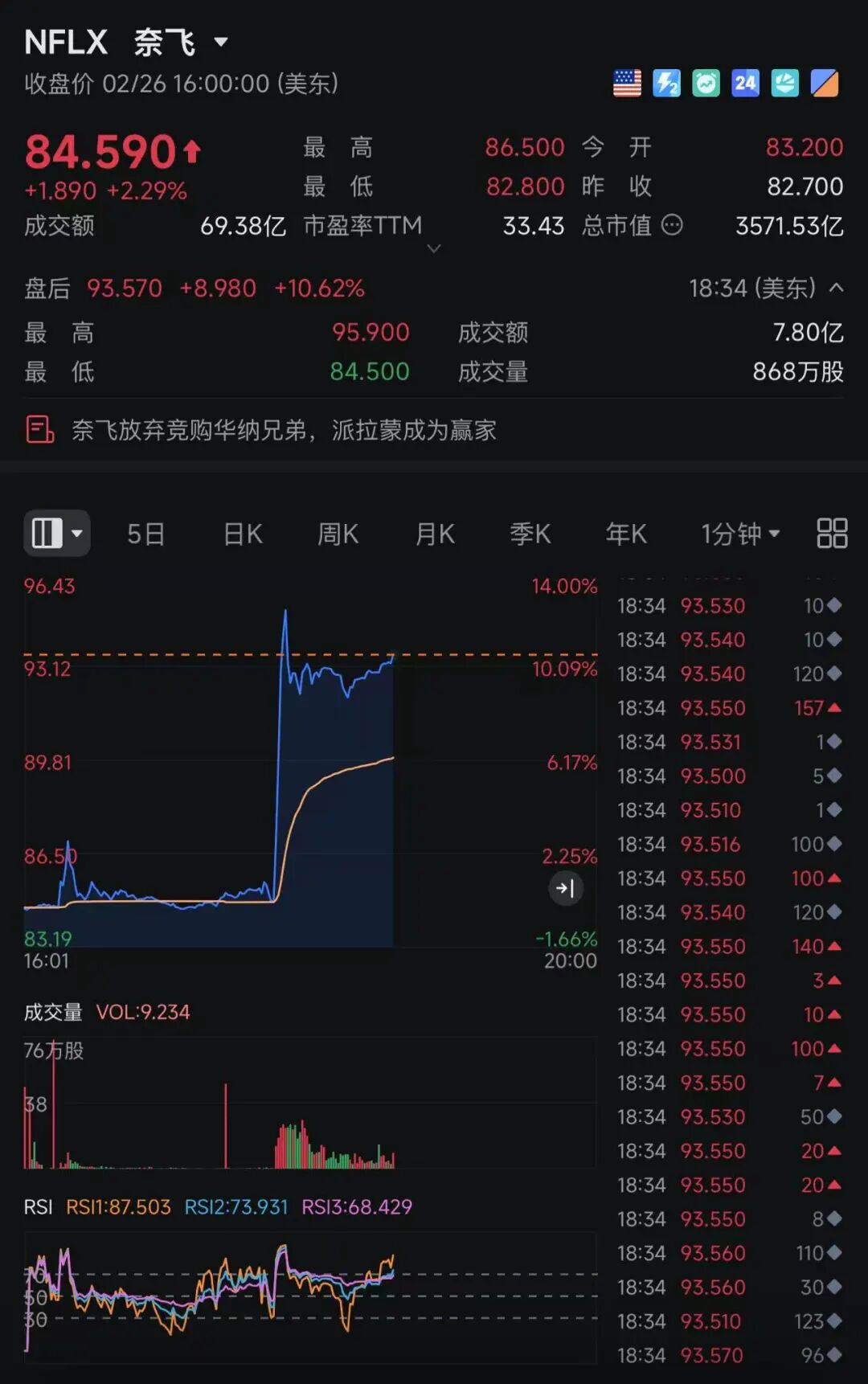Open the 1分钟 interval dropdown
The height and width of the screenshot is (1384, 868).
pyautogui.click(x=739, y=534)
